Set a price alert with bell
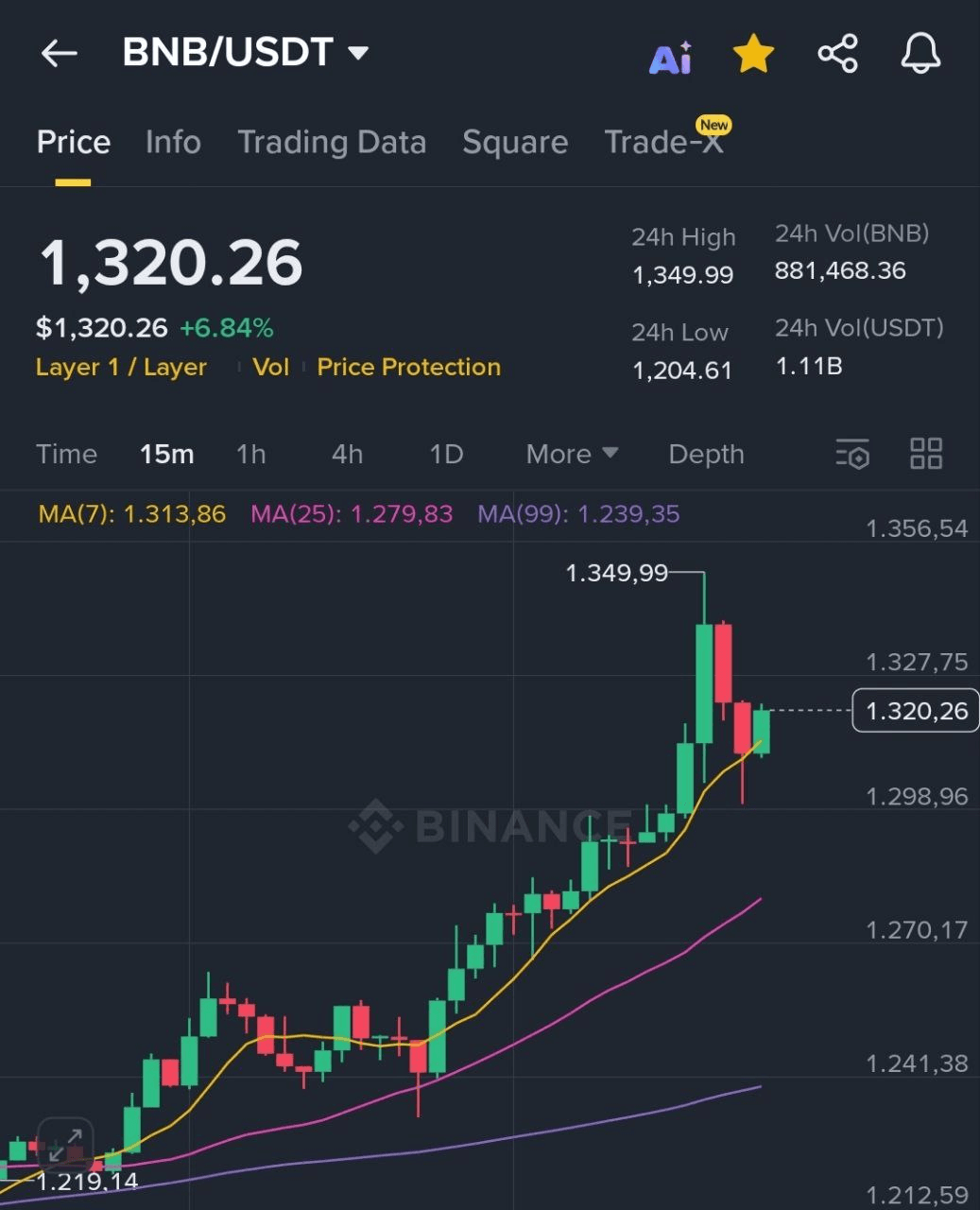Viewport: 980px width, 1210px height. [x=920, y=54]
